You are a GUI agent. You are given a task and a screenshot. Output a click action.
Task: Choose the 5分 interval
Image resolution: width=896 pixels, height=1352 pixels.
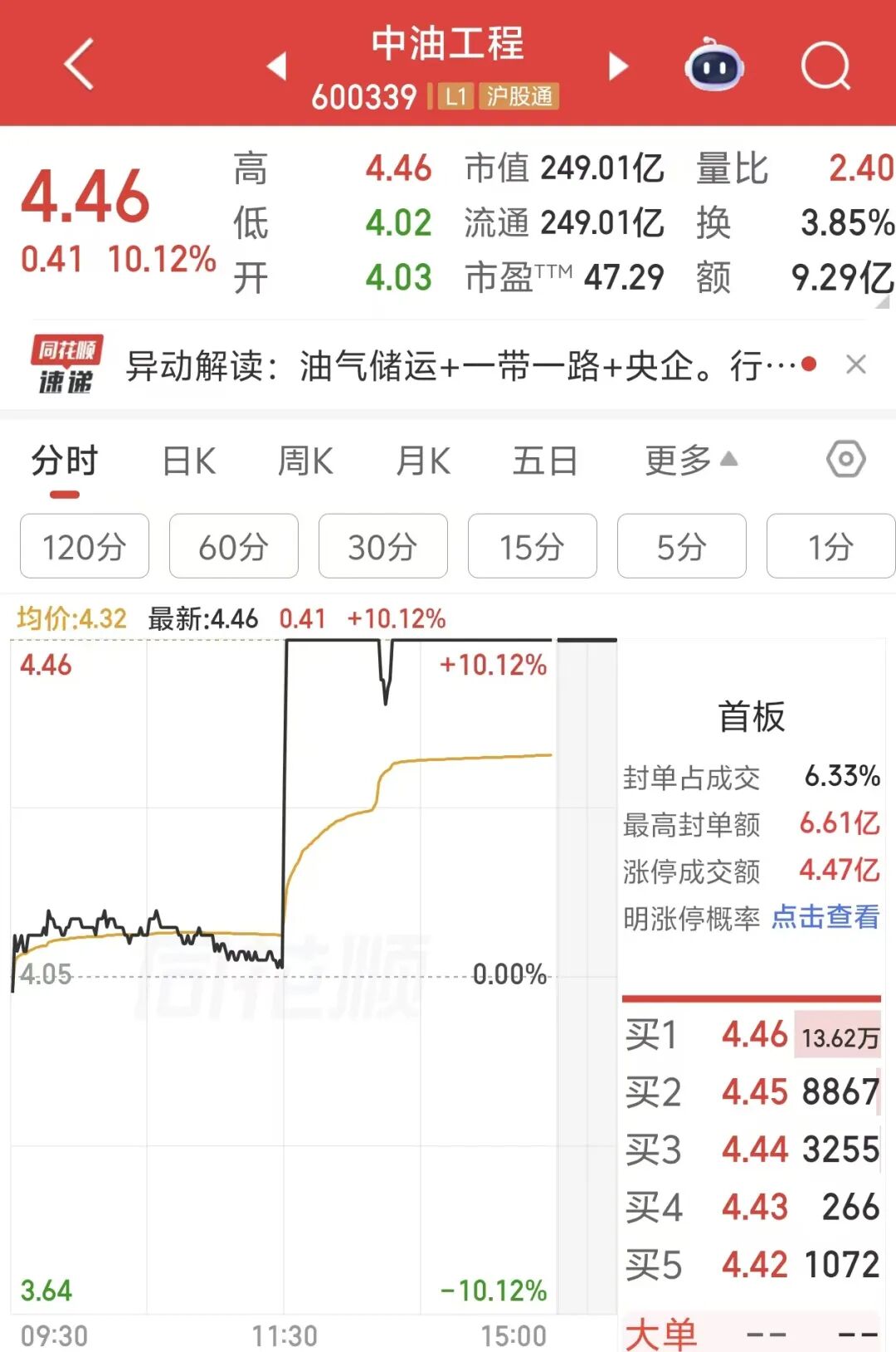click(x=682, y=546)
